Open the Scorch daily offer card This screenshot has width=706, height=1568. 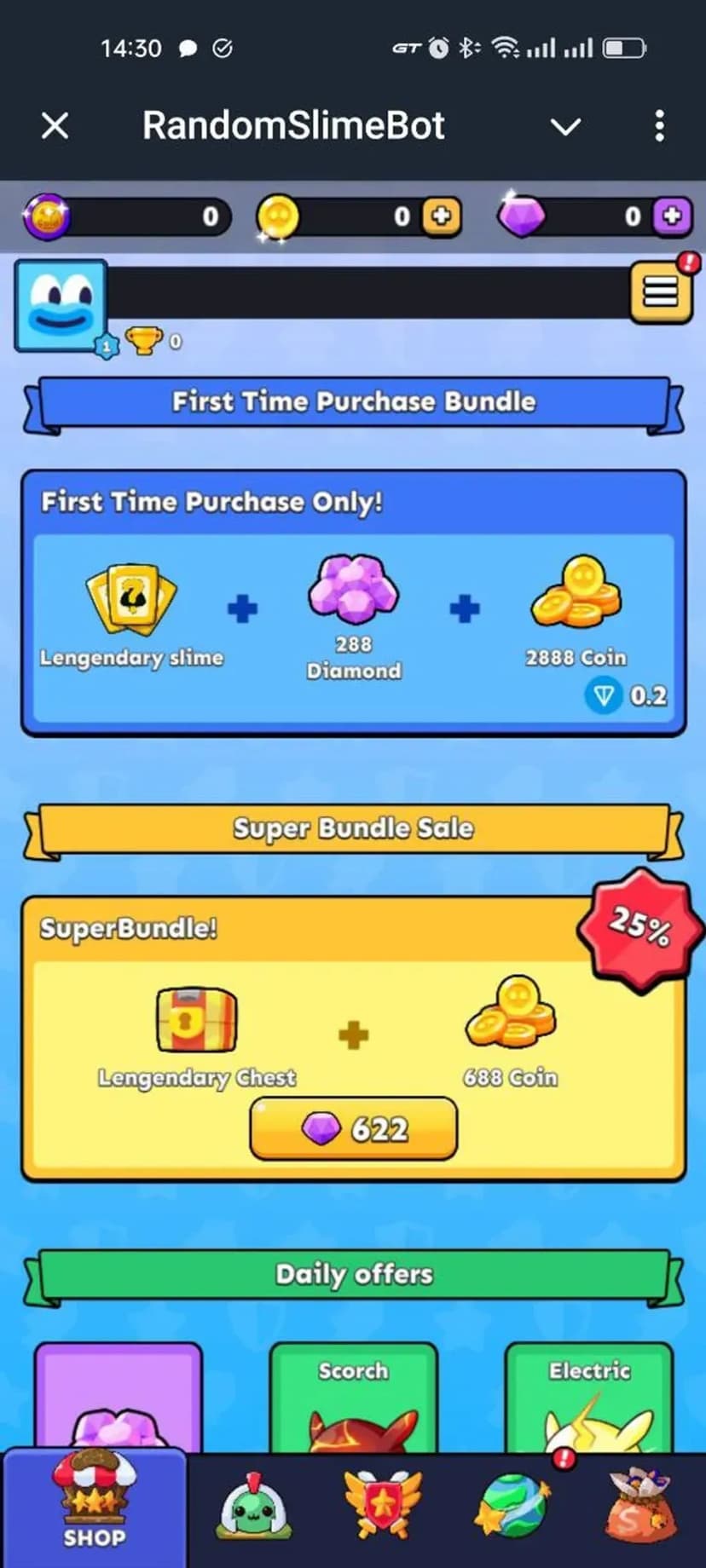(x=353, y=1399)
